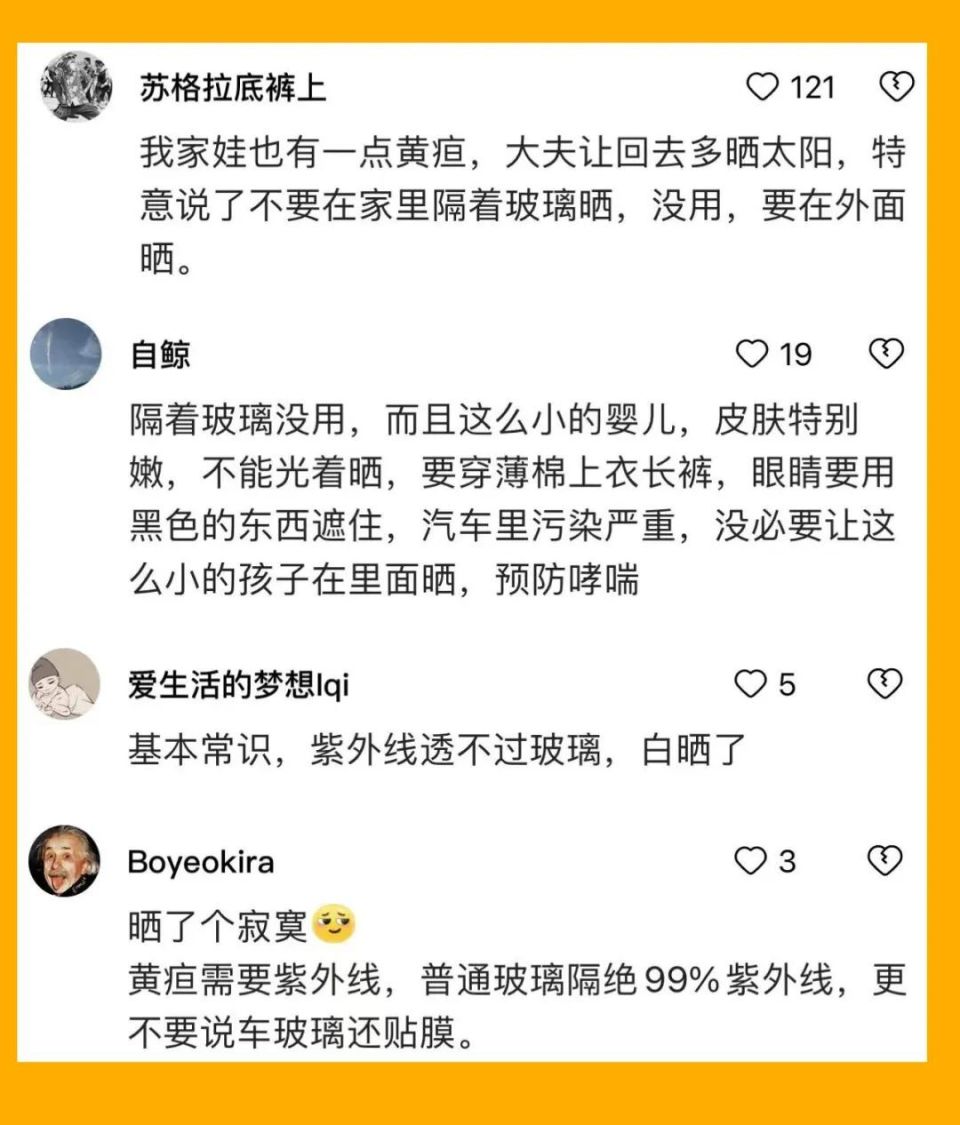Tap the broken-heart icon beside 自鲸's like count

[886, 353]
